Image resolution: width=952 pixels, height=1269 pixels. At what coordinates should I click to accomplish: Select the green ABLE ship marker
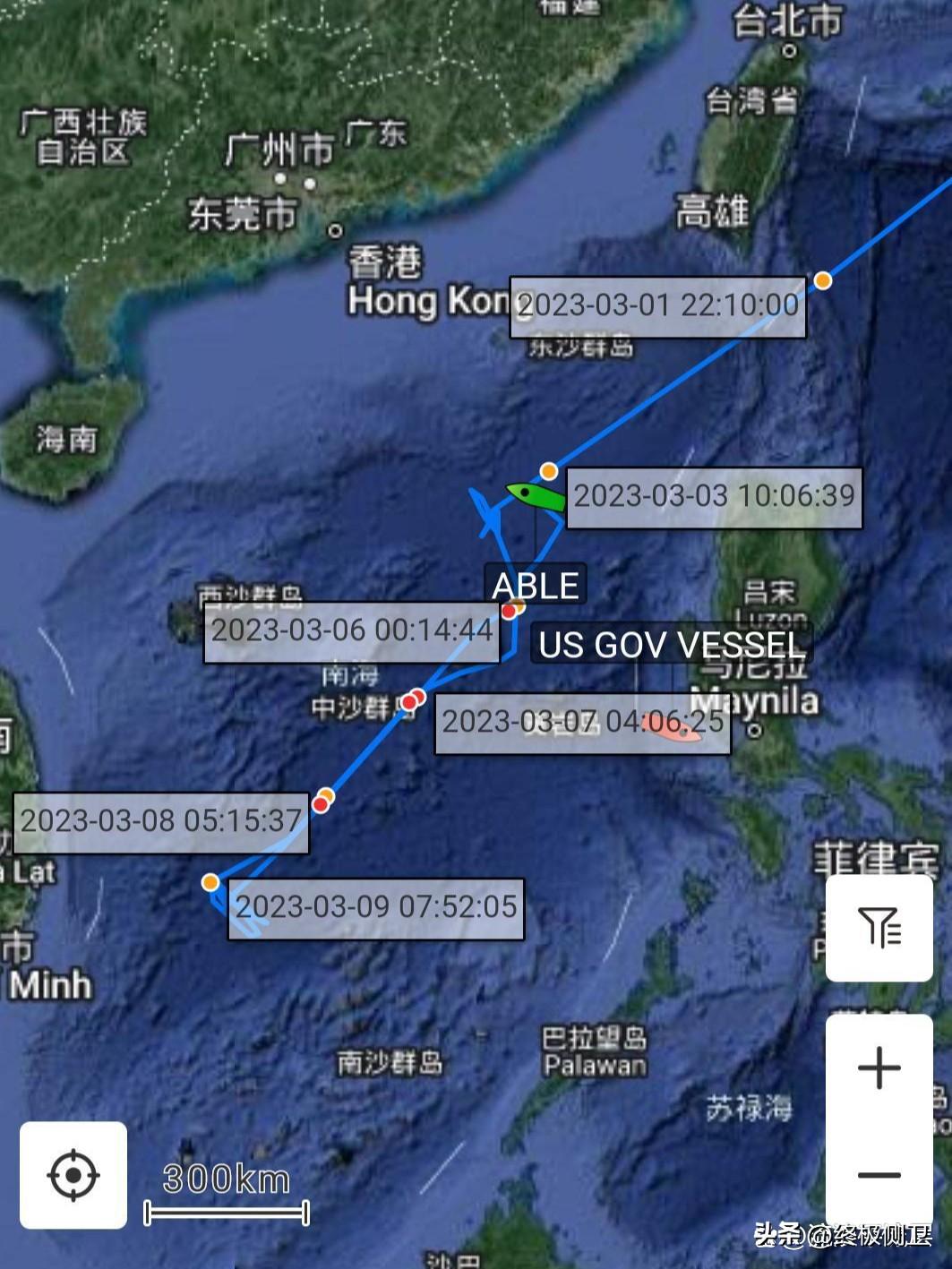coord(535,495)
